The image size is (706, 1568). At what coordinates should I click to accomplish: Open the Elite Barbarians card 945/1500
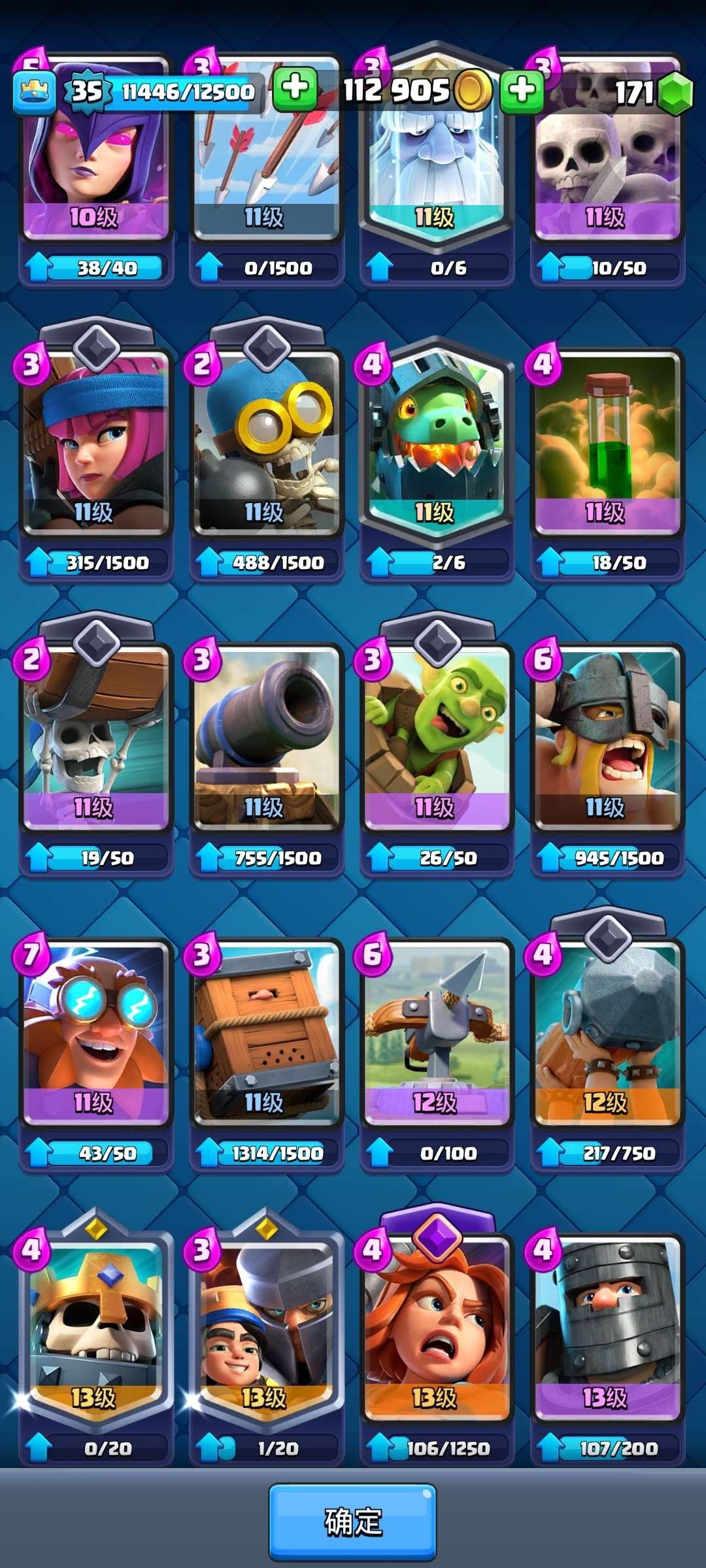[607, 738]
